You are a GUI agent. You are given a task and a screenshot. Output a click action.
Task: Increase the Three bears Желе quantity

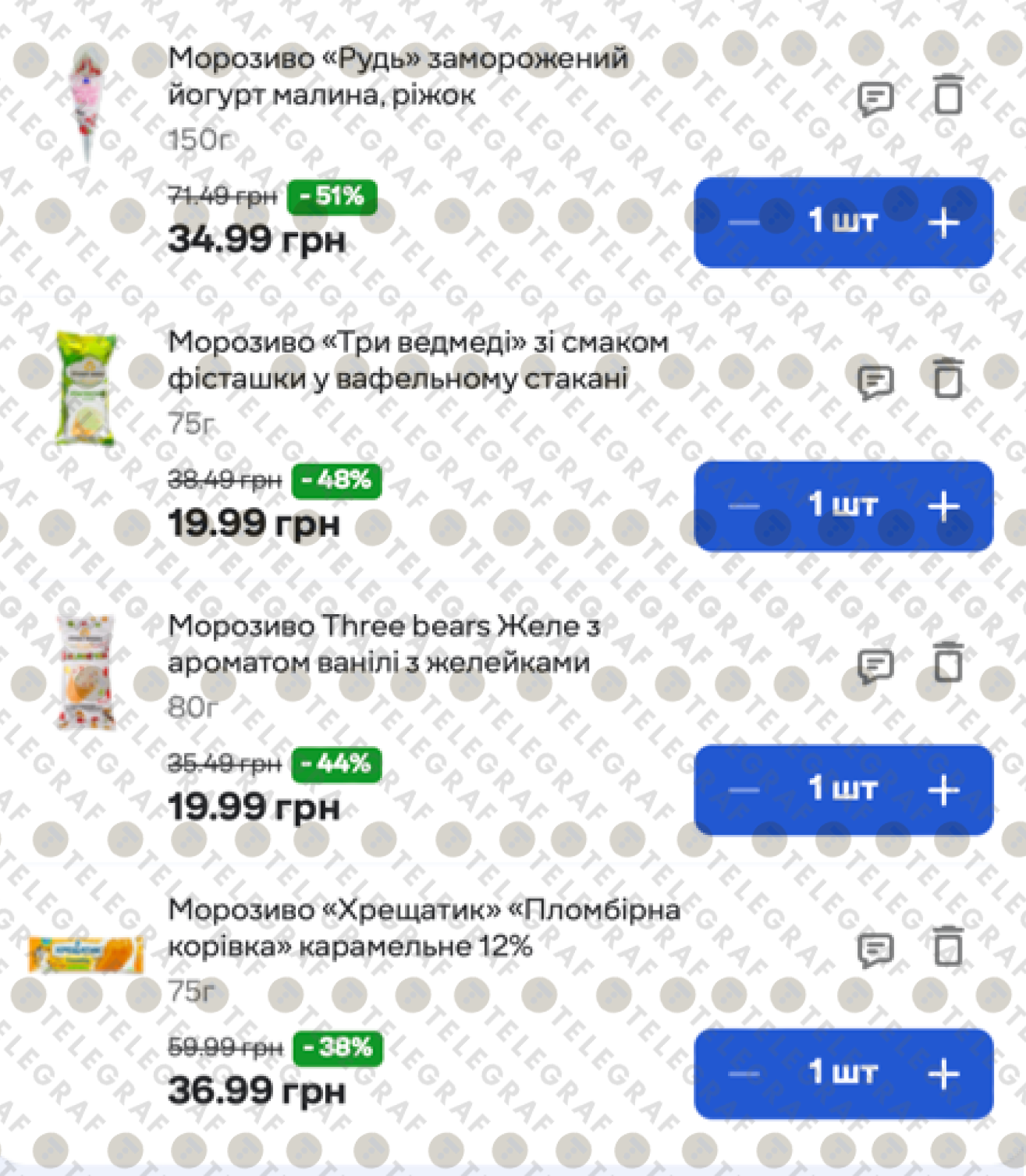pyautogui.click(x=943, y=790)
